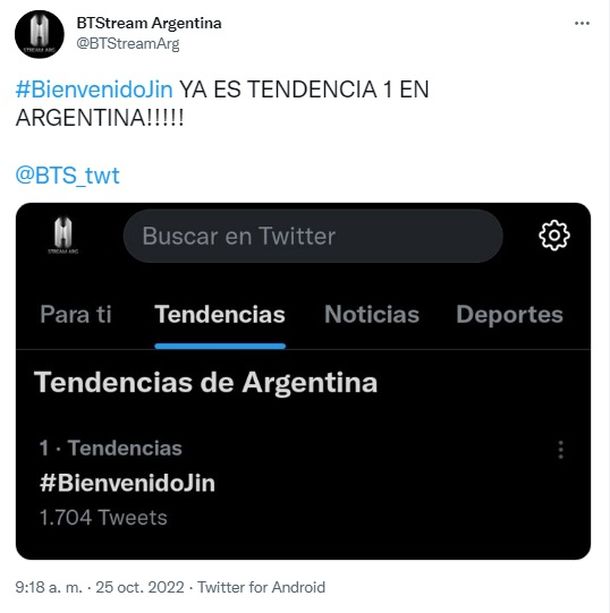Open the attached trends screenshot image

pyautogui.click(x=303, y=381)
